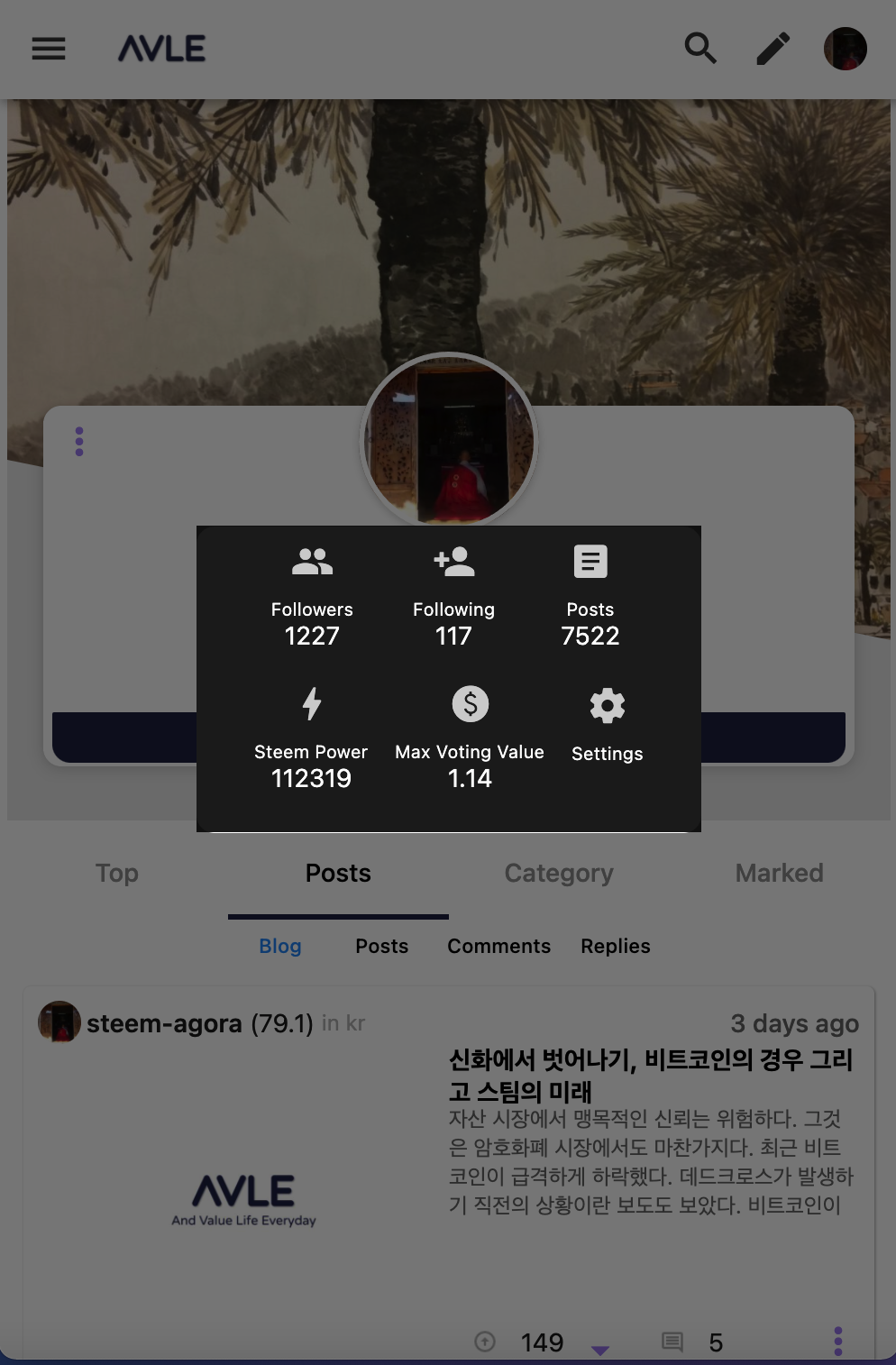
Task: Select the Comments sub-tab
Action: click(498, 946)
